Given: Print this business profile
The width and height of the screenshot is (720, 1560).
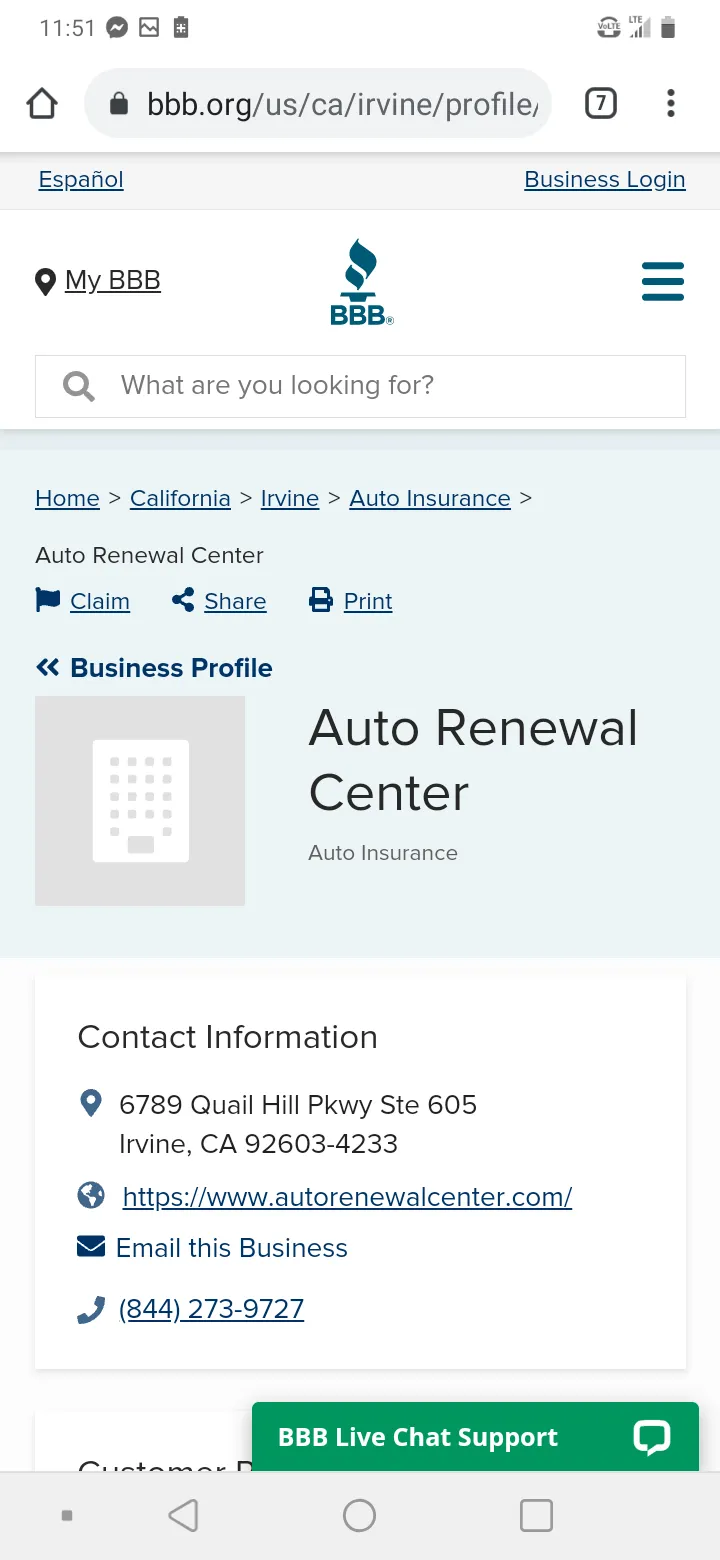Looking at the screenshot, I should (351, 601).
